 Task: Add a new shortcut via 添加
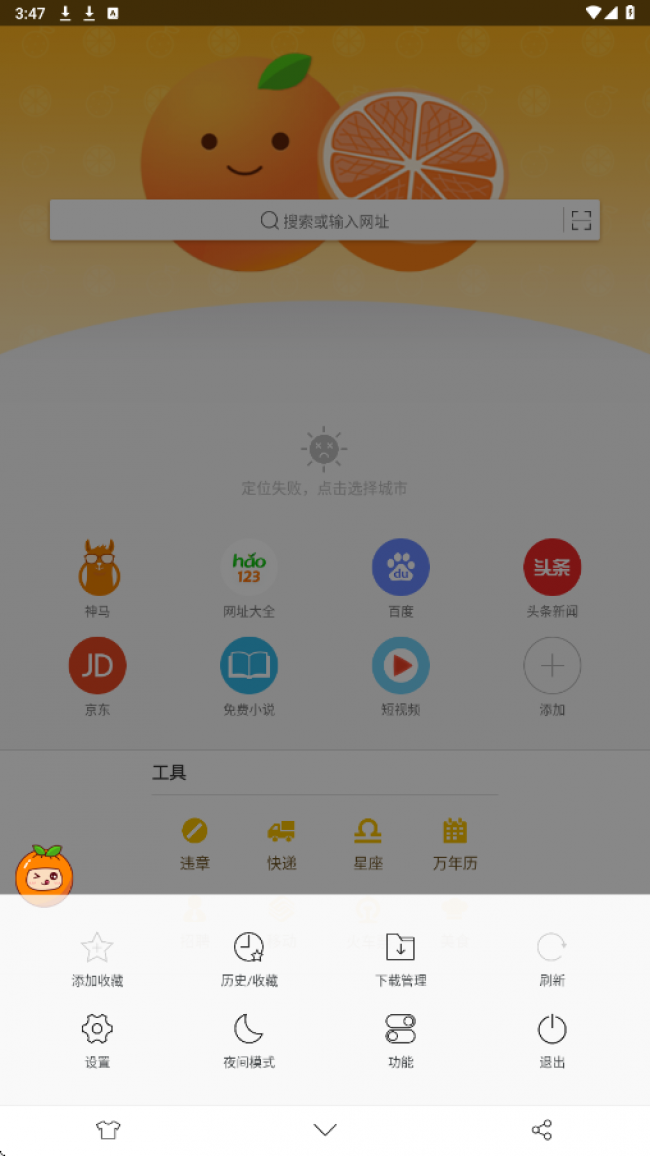coord(552,676)
